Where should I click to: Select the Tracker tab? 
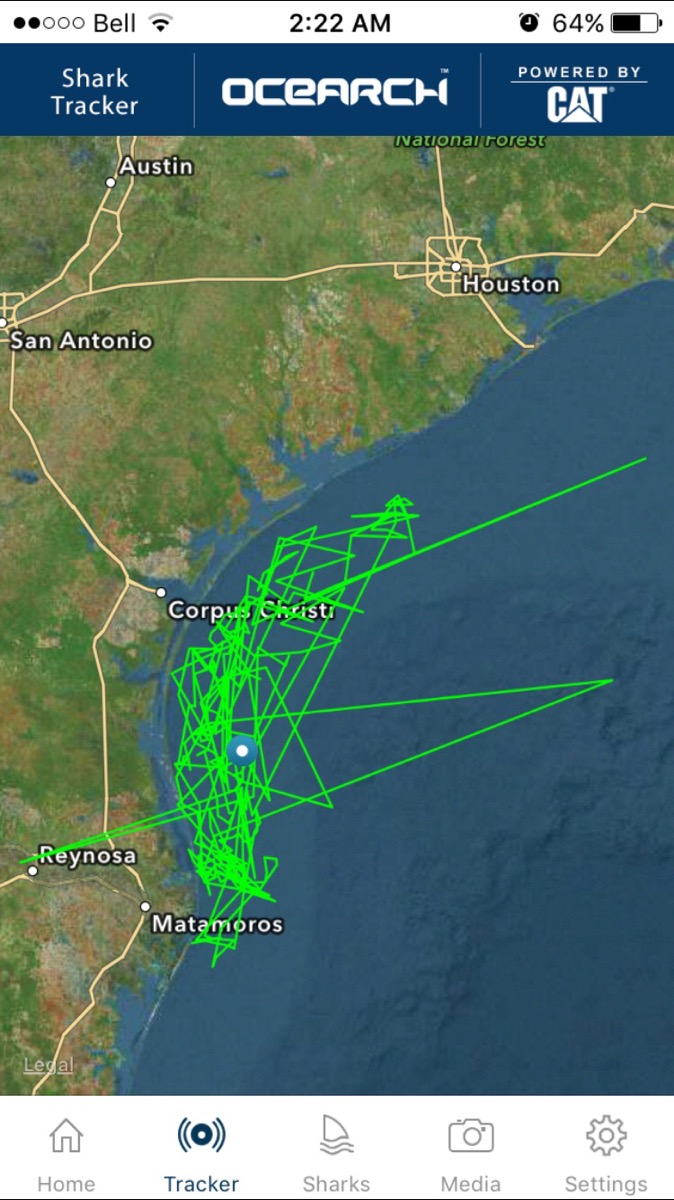tap(201, 1153)
